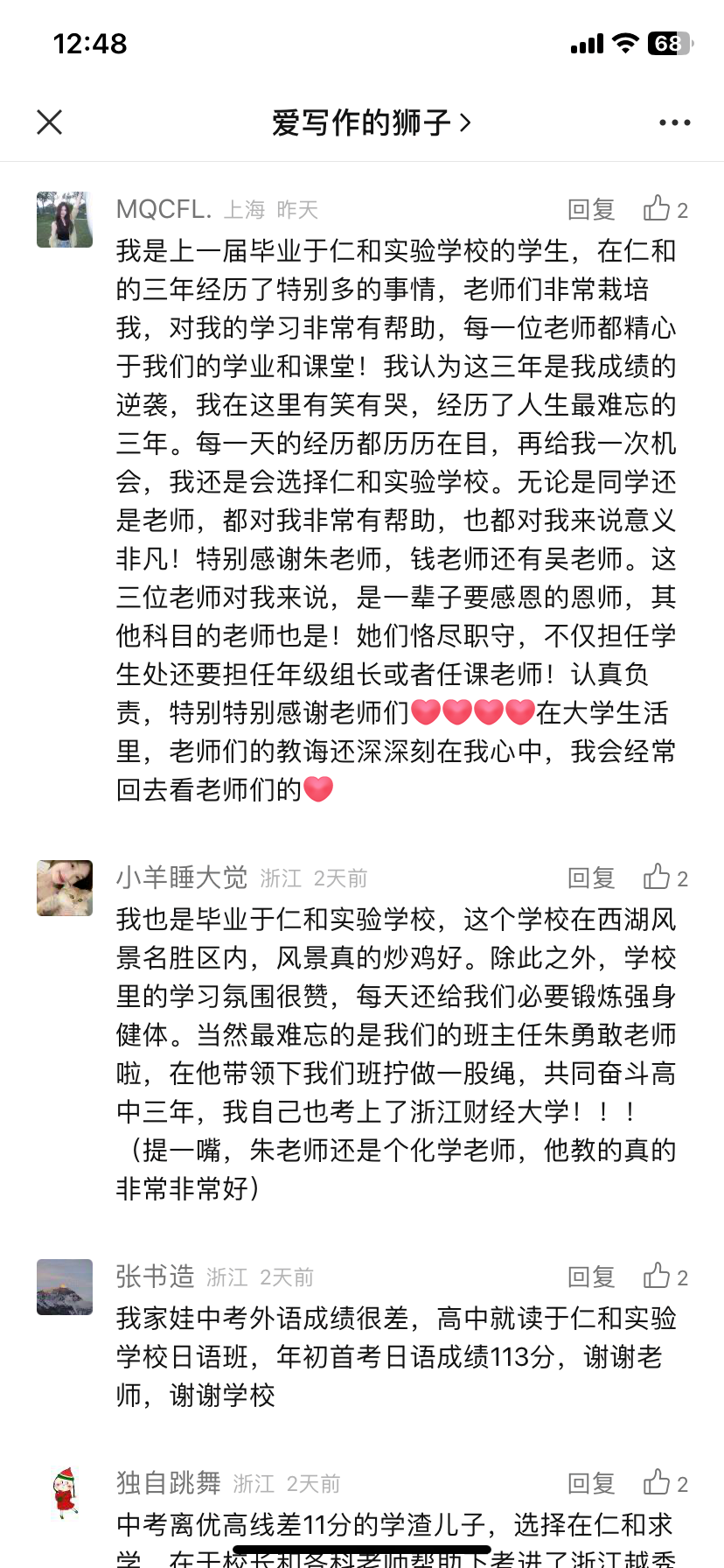This screenshot has width=724, height=1568.
Task: Close the article page with the X
Action: (50, 122)
